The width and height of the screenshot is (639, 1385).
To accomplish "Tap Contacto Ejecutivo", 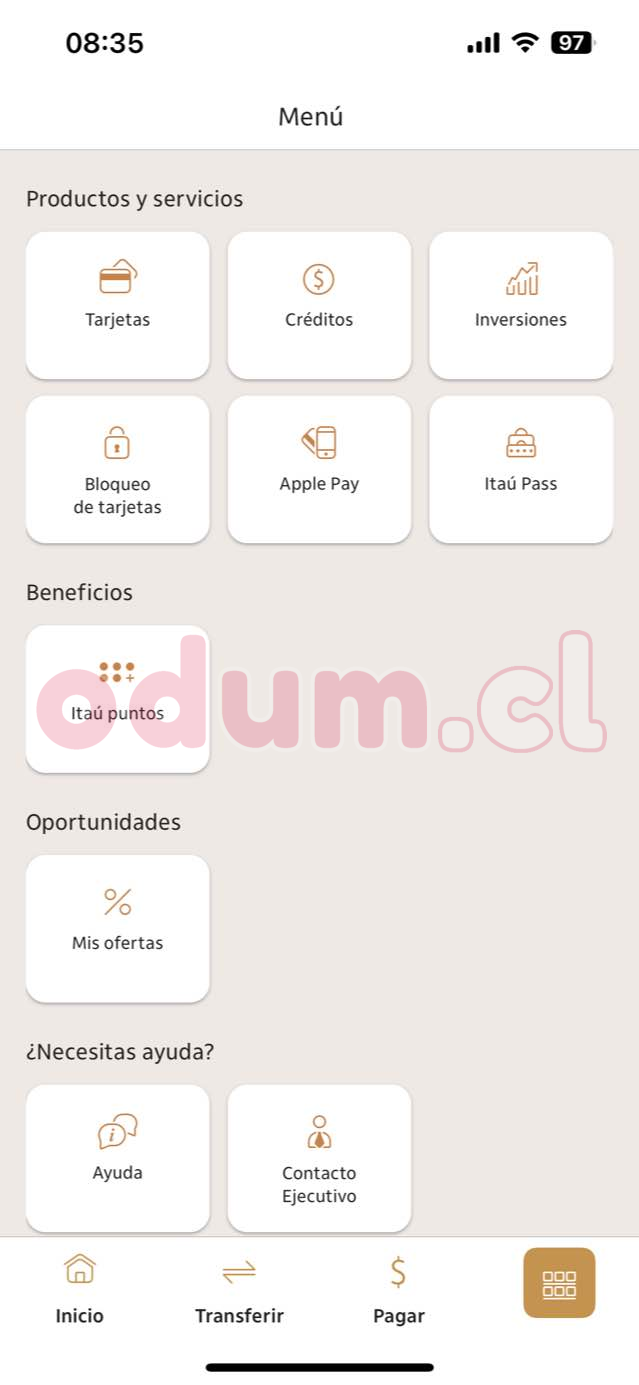I will 319,1158.
